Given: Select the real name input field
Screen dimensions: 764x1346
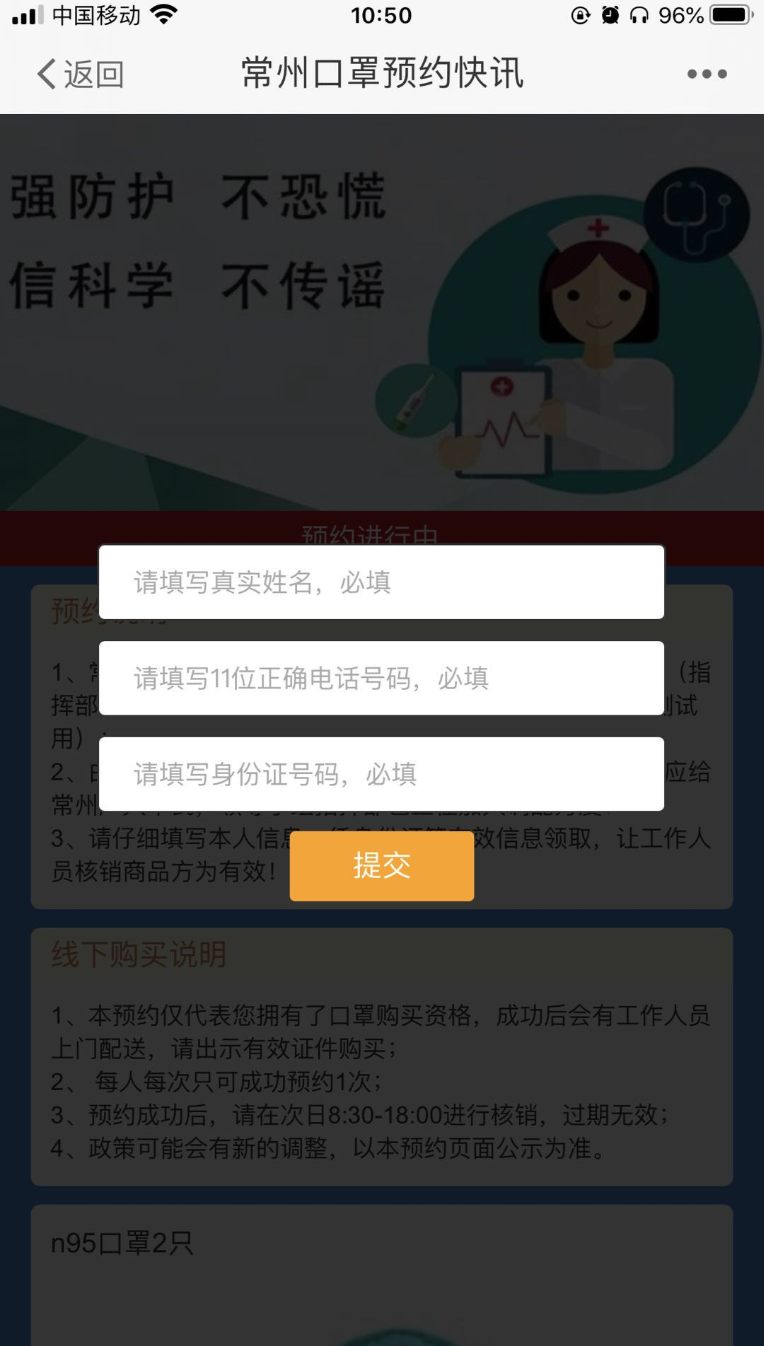Looking at the screenshot, I should point(381,582).
